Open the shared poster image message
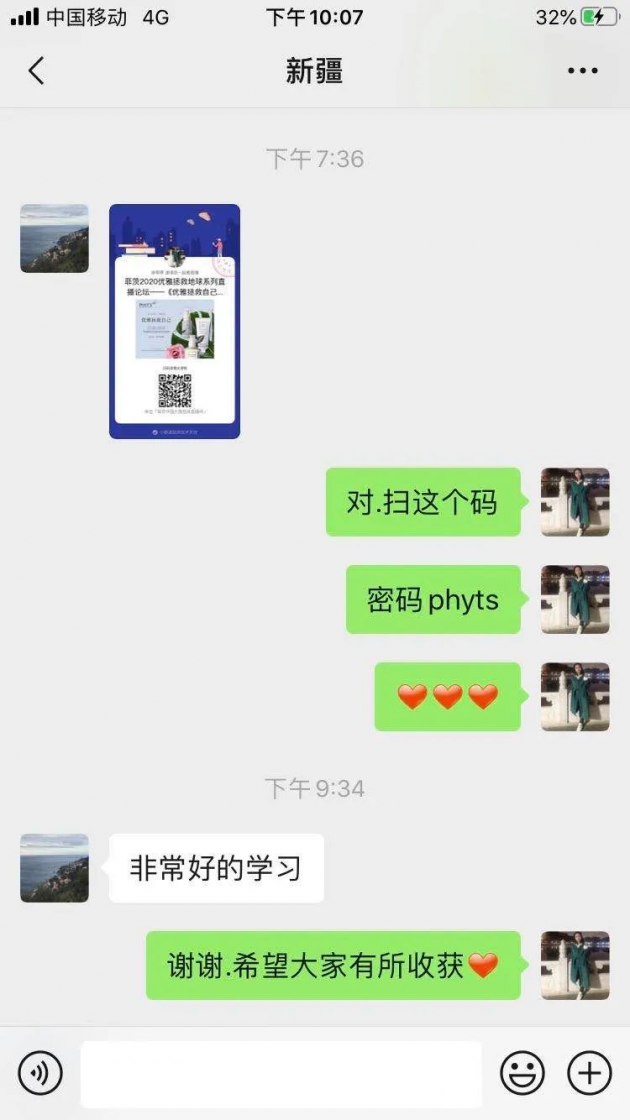The image size is (630, 1120). click(x=174, y=321)
